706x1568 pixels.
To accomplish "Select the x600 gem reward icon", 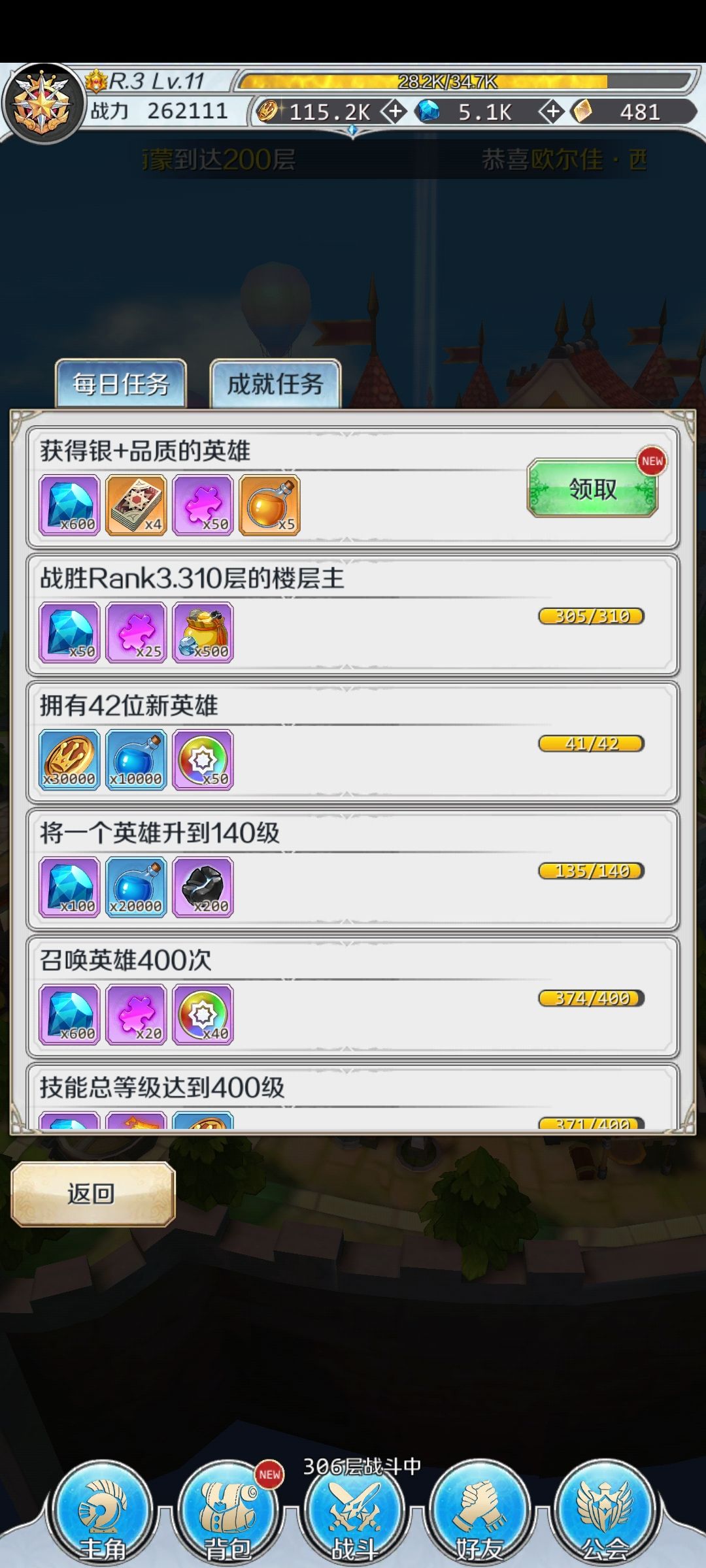I will pos(69,504).
